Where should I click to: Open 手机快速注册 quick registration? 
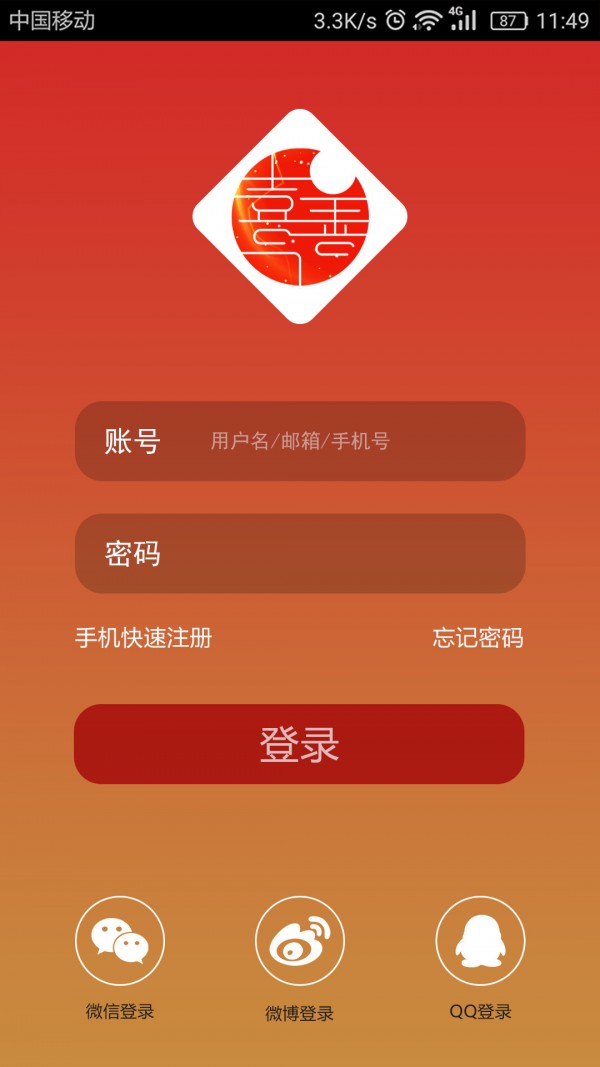pos(143,638)
